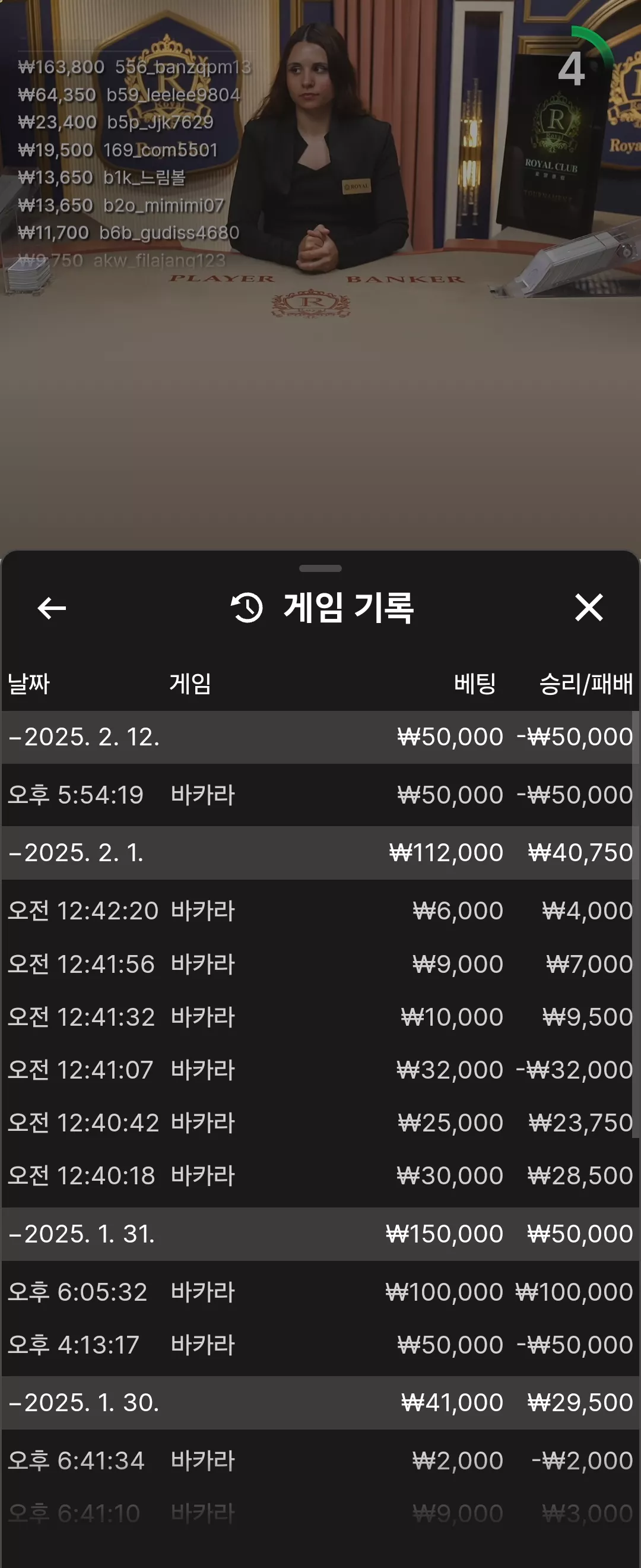Open the 오후 6:05:32 바카라 record
This screenshot has height=1568, width=641.
point(320,1292)
